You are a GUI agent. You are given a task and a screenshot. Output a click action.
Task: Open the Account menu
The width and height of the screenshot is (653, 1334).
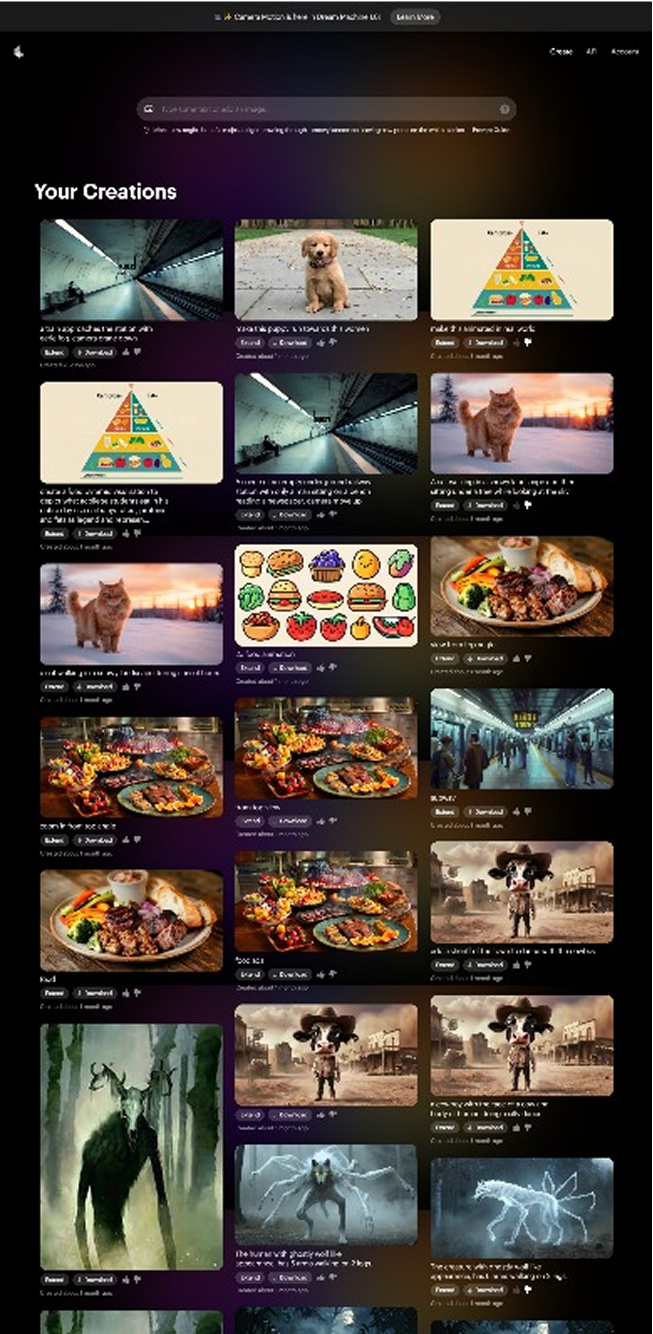click(x=625, y=52)
